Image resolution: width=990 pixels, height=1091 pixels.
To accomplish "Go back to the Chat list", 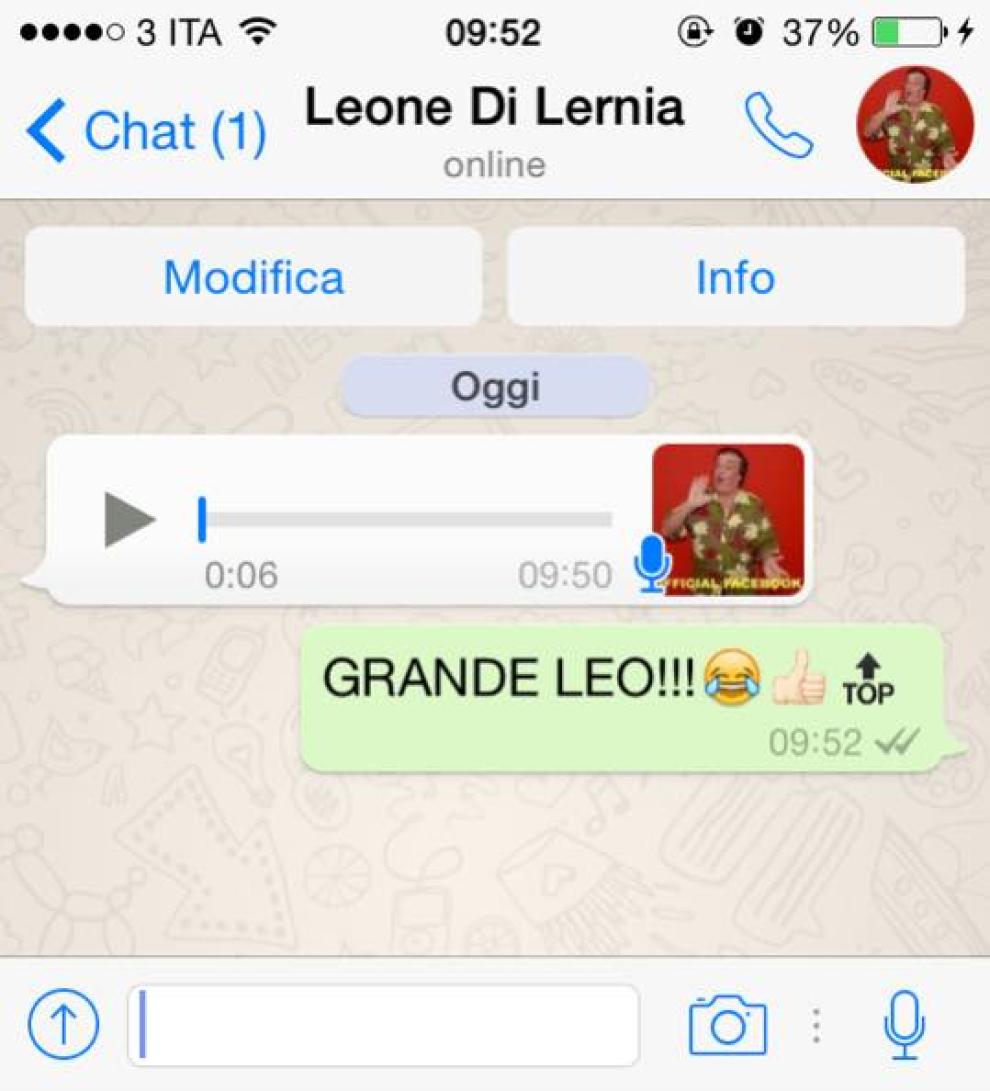I will click(146, 132).
